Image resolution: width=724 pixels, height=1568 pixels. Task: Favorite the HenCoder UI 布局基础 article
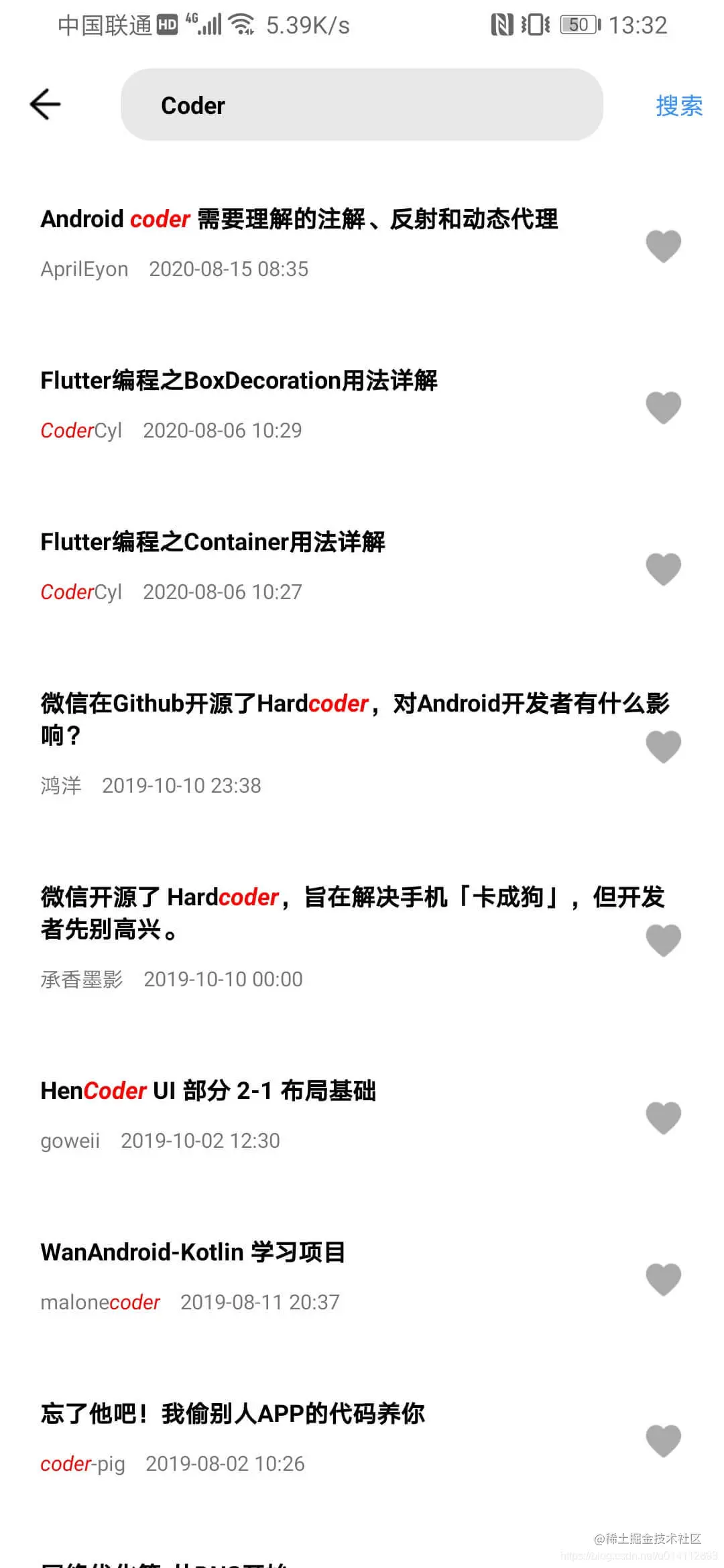pyautogui.click(x=663, y=1118)
